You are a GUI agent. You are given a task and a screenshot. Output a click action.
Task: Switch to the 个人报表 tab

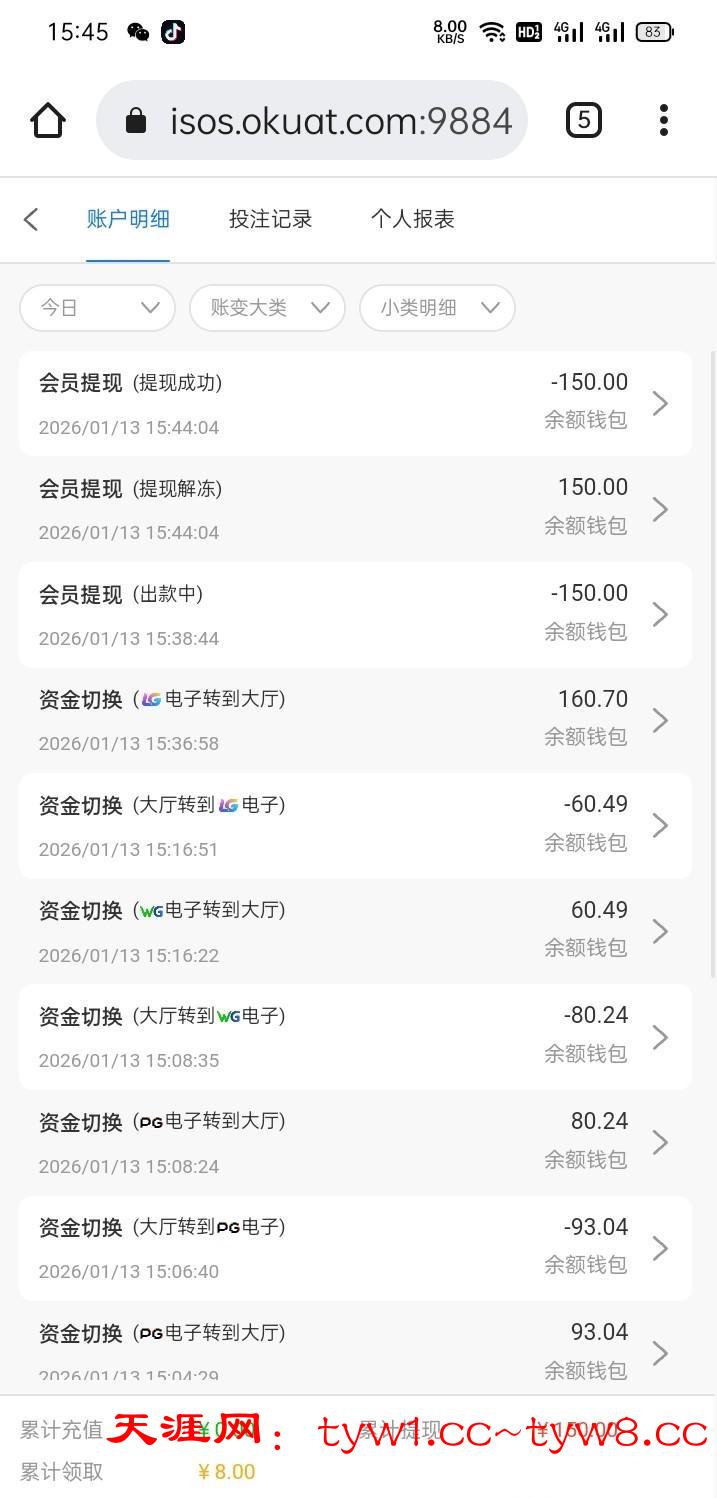[412, 220]
